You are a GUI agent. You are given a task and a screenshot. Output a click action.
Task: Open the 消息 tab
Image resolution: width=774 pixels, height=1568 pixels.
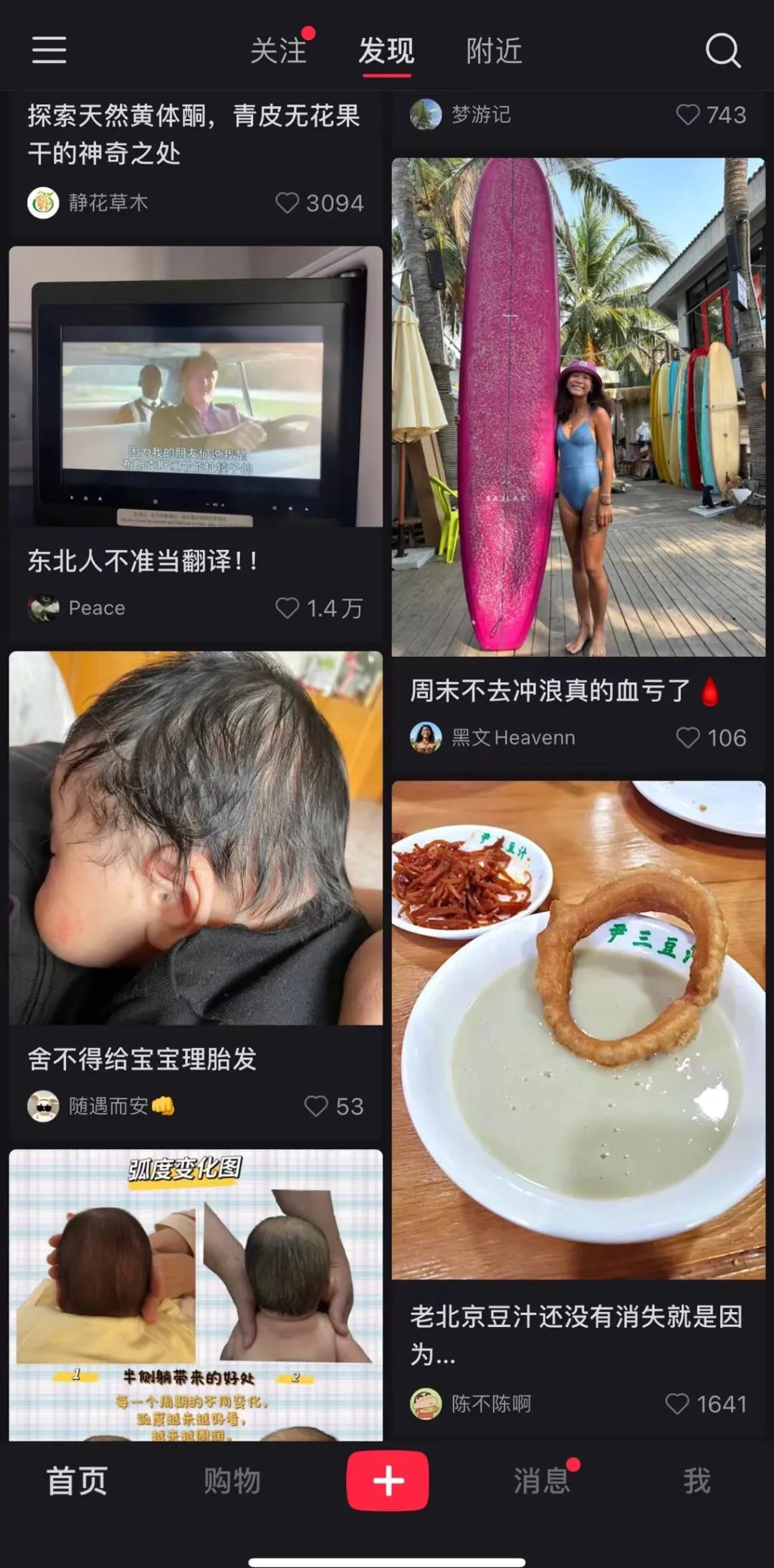(541, 1481)
